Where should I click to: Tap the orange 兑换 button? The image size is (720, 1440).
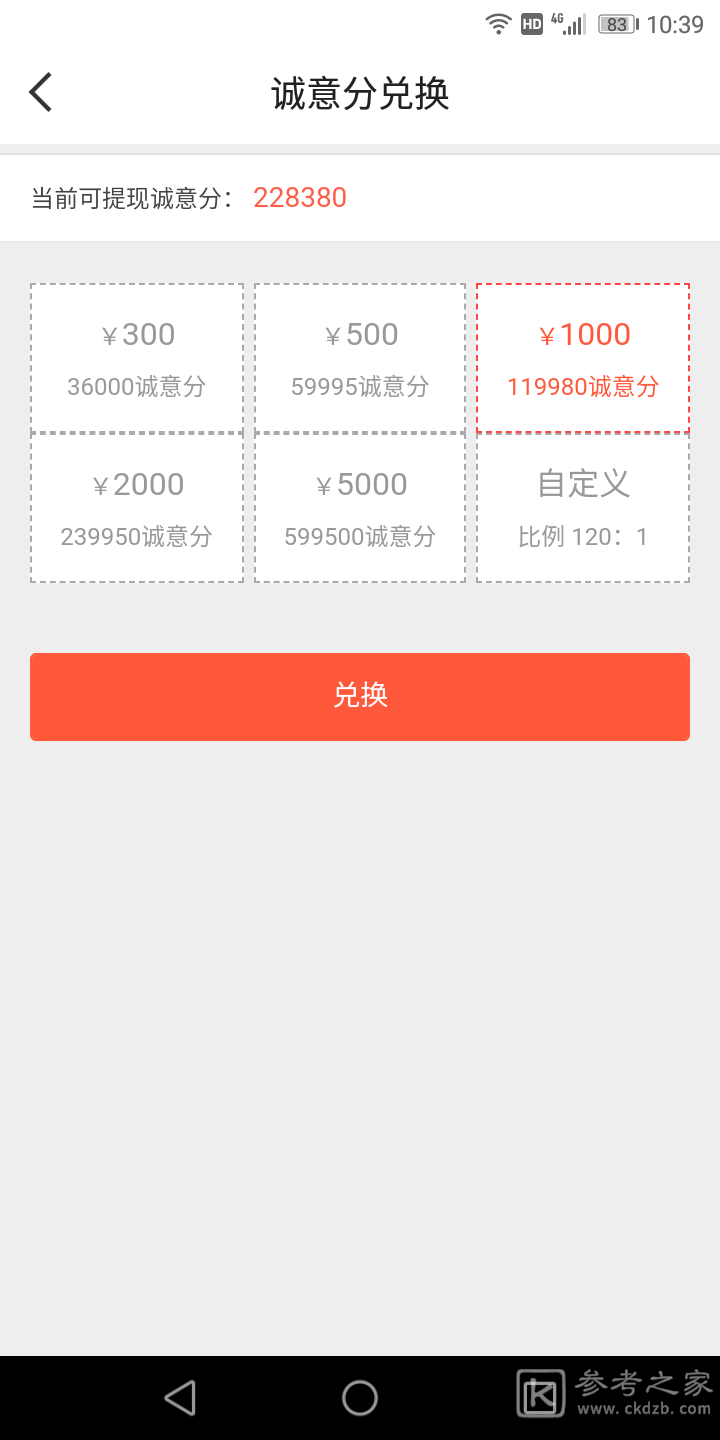tap(360, 697)
